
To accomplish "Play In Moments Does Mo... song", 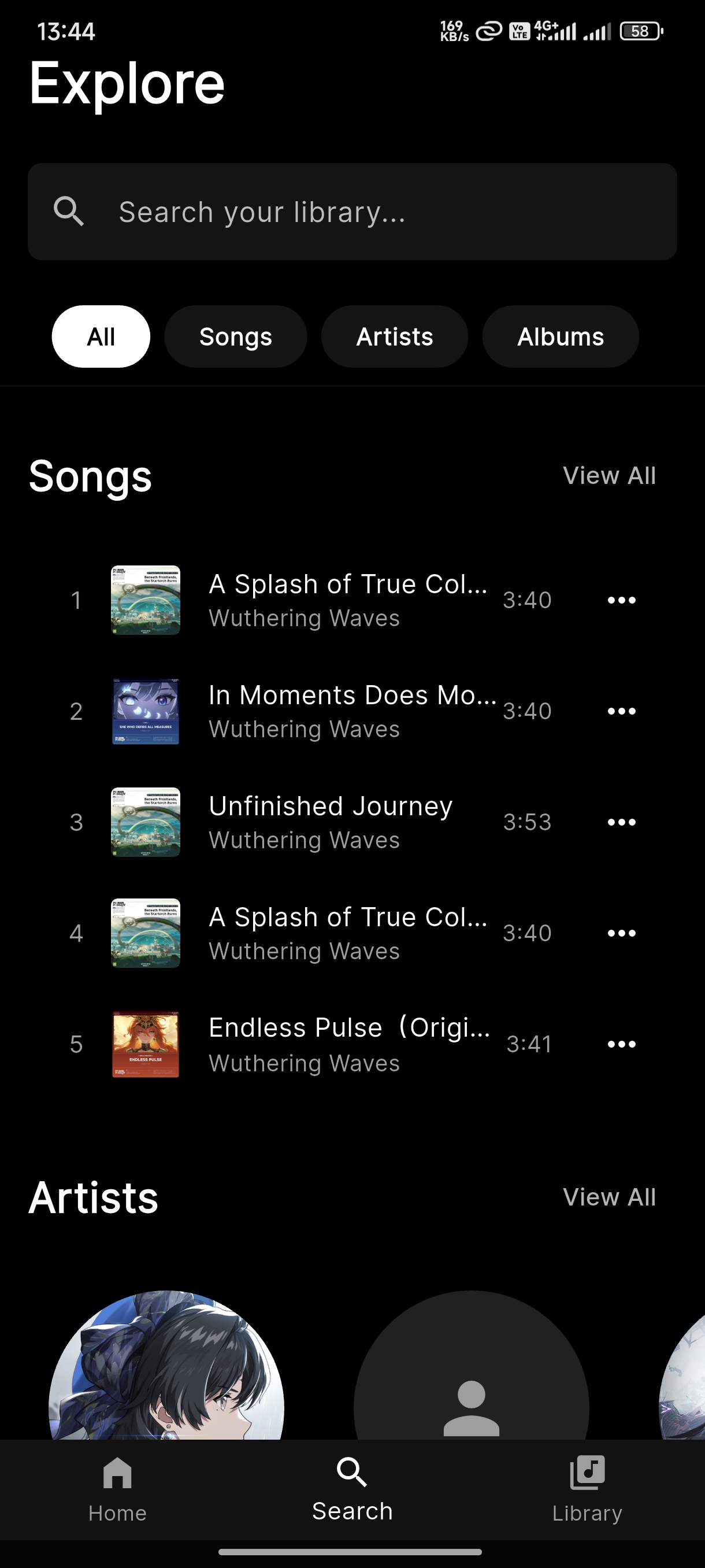I will click(x=351, y=711).
